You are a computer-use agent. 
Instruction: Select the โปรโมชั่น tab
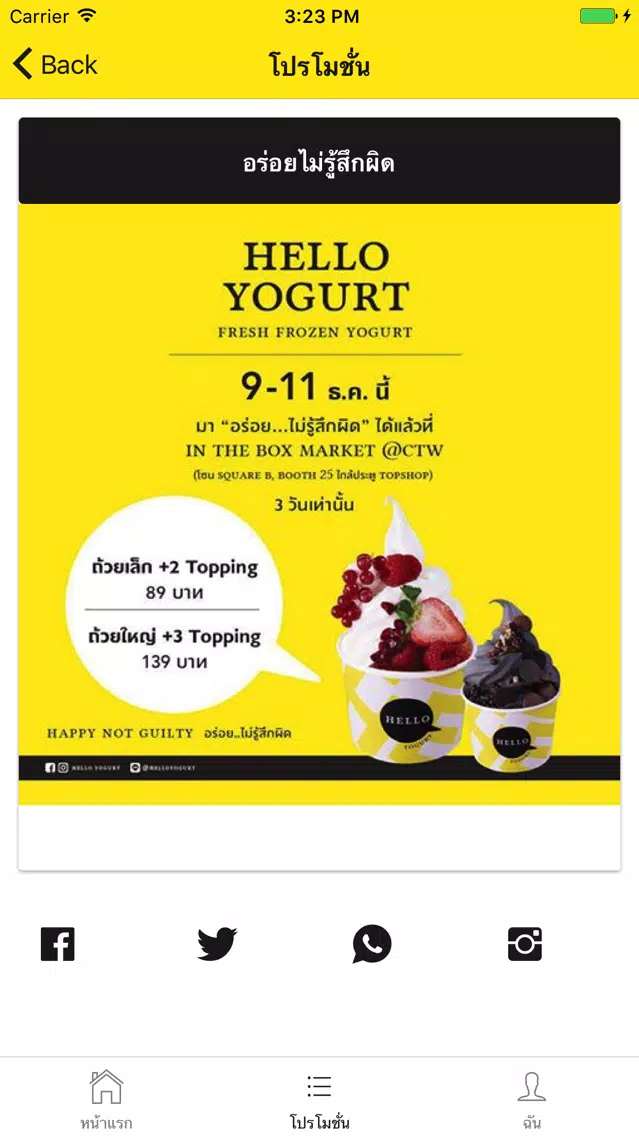coord(319,1099)
